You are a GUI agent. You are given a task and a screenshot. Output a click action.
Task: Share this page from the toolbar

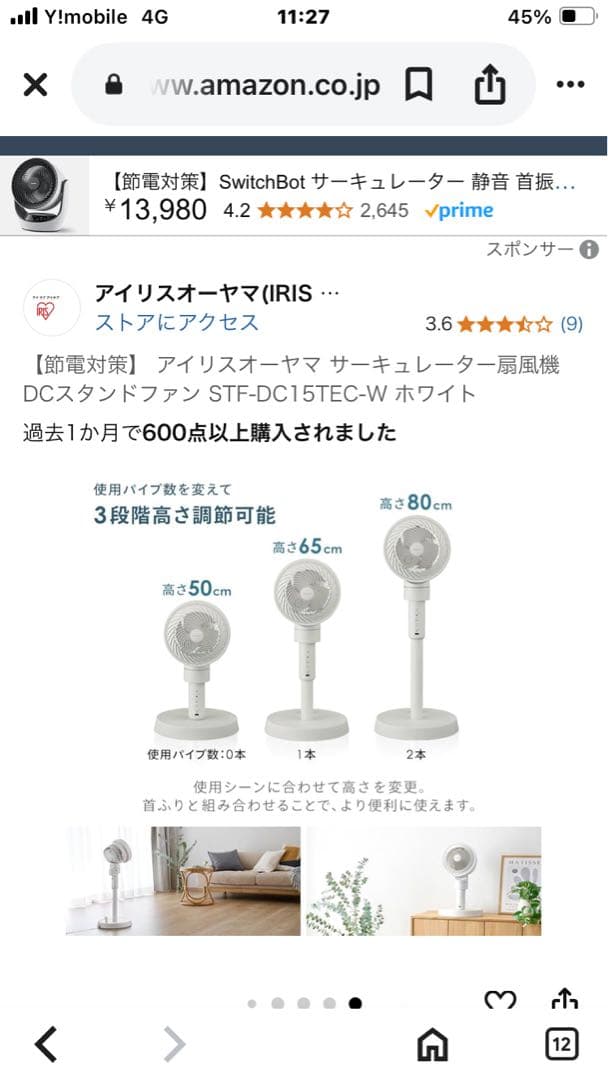coord(489,86)
